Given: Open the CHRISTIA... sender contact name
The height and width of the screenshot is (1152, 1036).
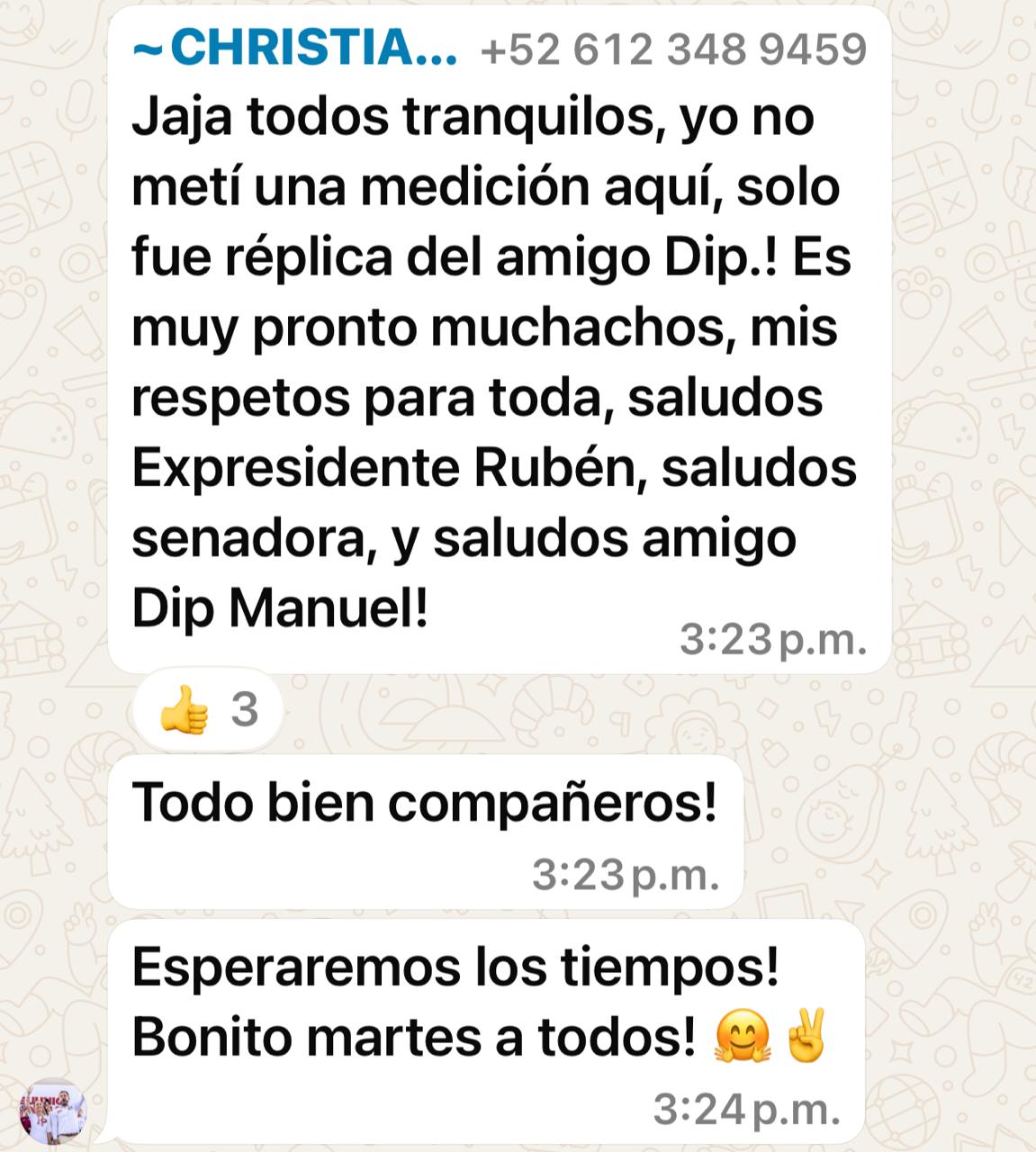Looking at the screenshot, I should (294, 48).
